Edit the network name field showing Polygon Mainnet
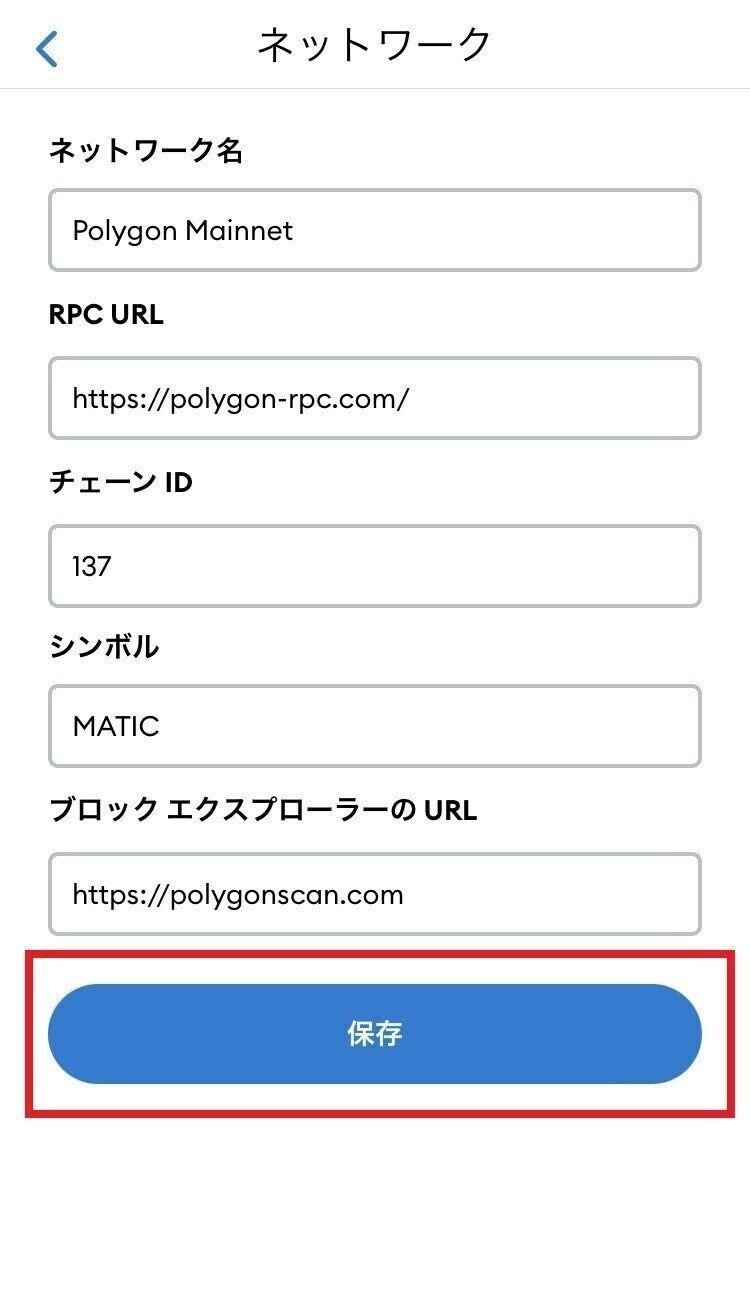 click(x=375, y=230)
